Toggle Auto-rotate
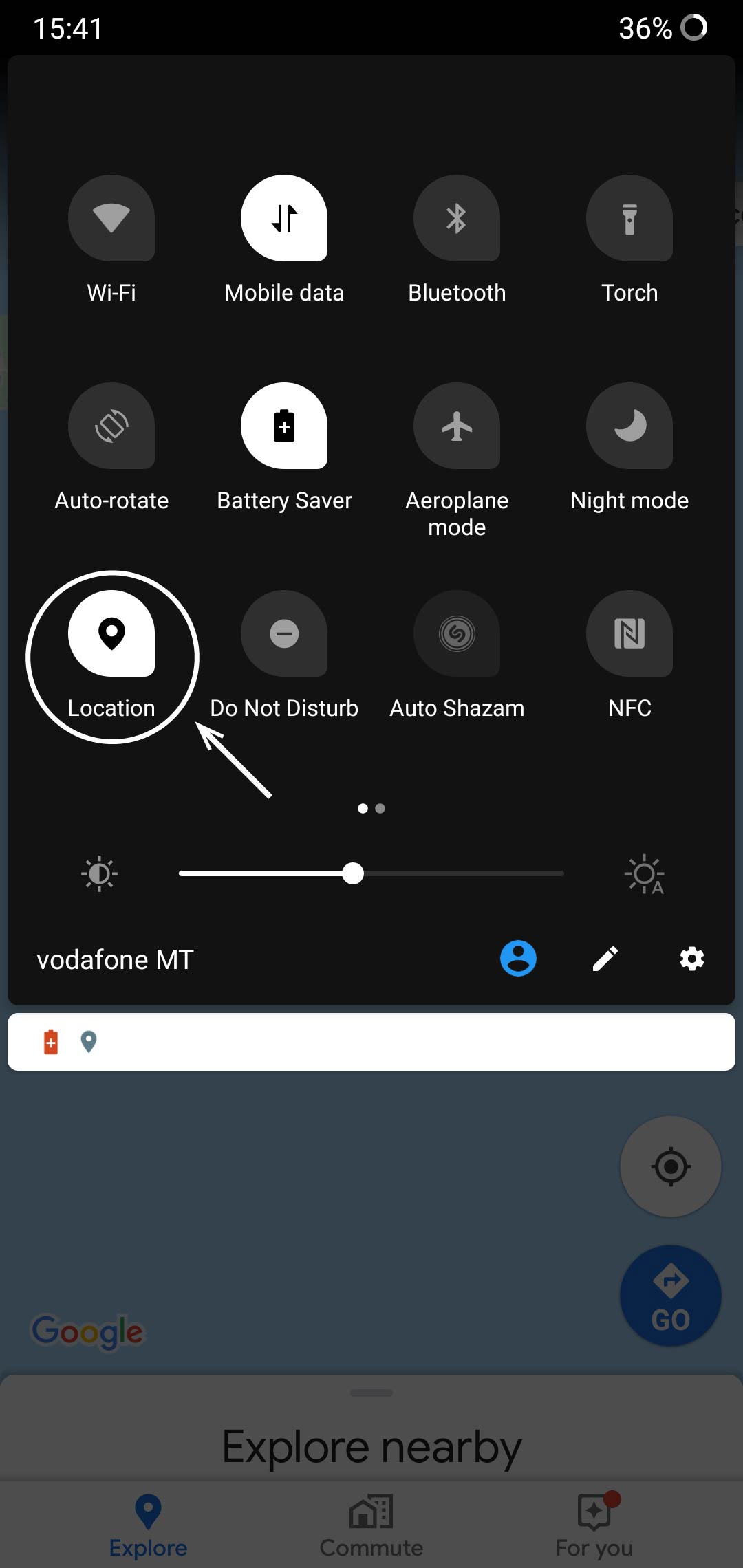The width and height of the screenshot is (743, 1568). [x=111, y=426]
